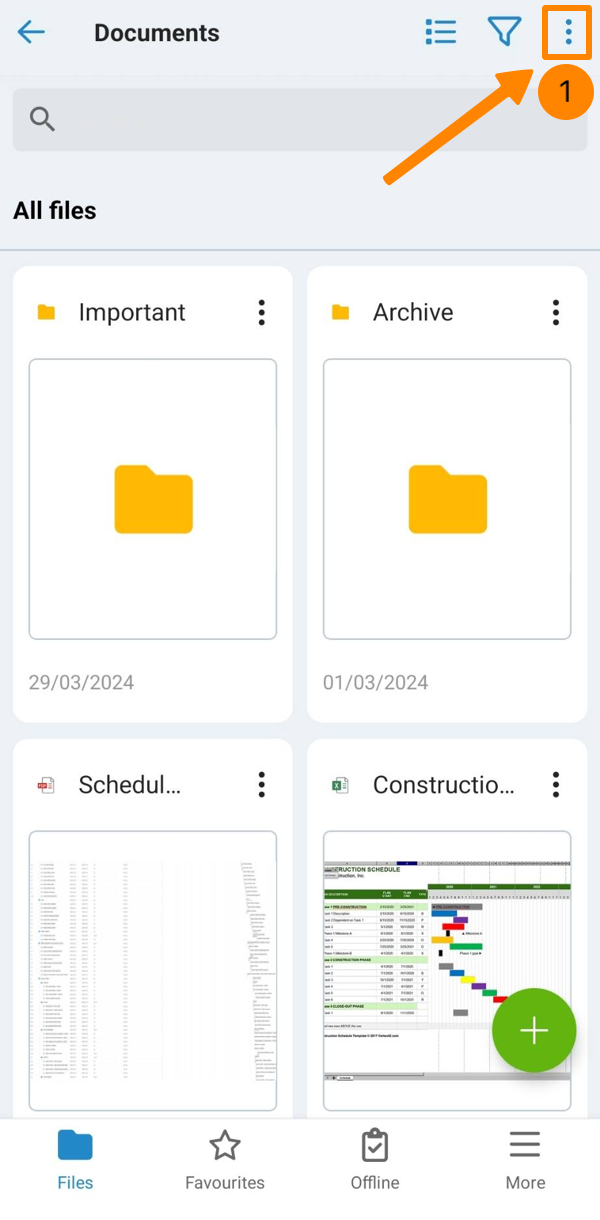Switch to the Offline tab
The image size is (600, 1220).
point(375,1160)
